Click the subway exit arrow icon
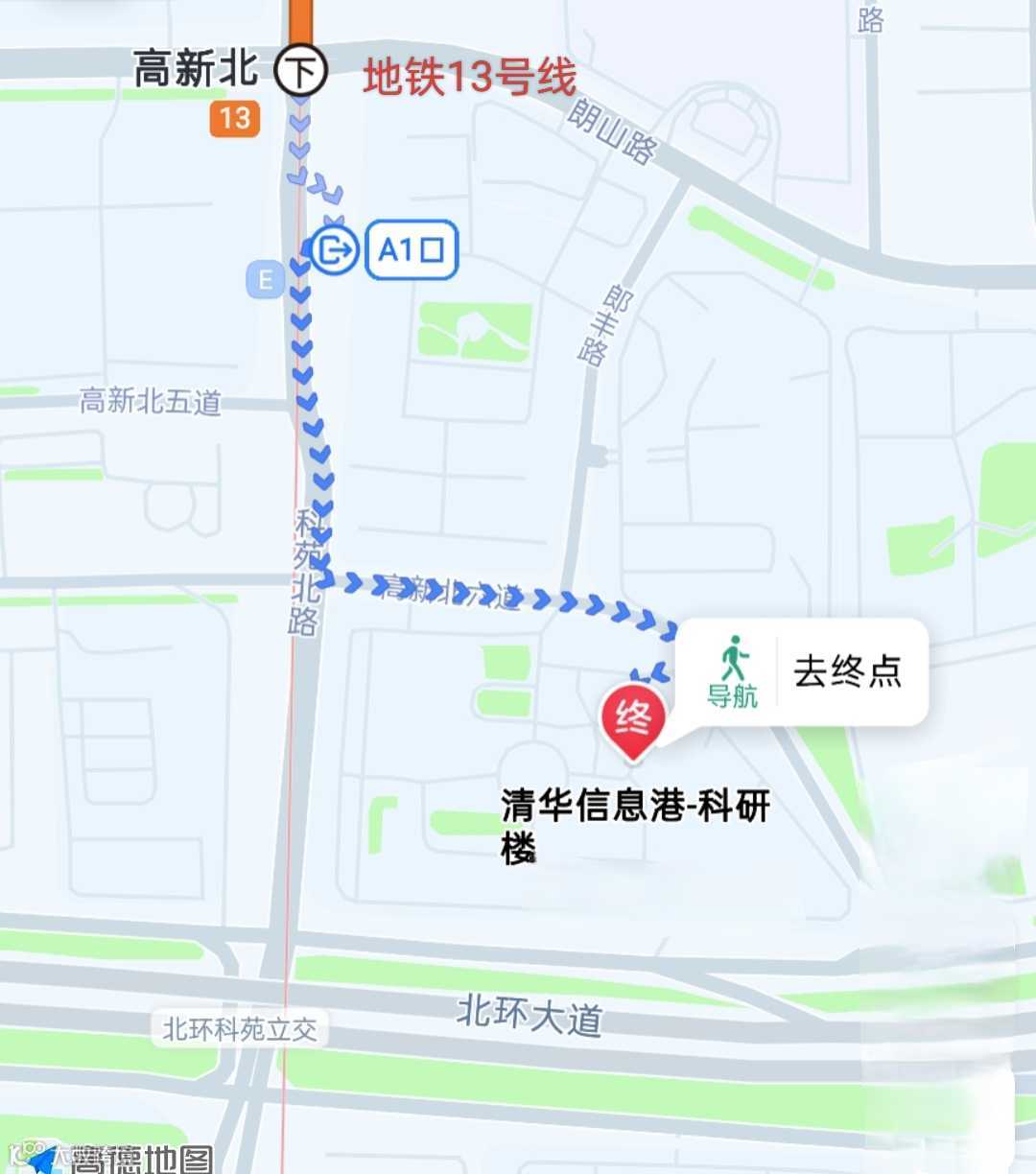1036x1174 pixels. pyautogui.click(x=334, y=248)
